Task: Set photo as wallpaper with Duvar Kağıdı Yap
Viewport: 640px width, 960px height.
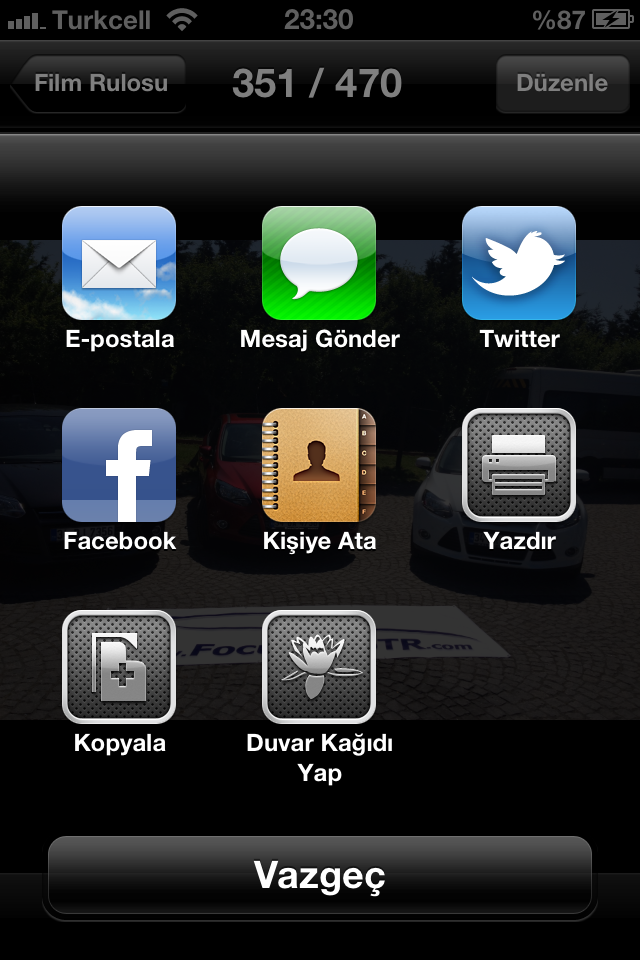Action: [x=319, y=667]
